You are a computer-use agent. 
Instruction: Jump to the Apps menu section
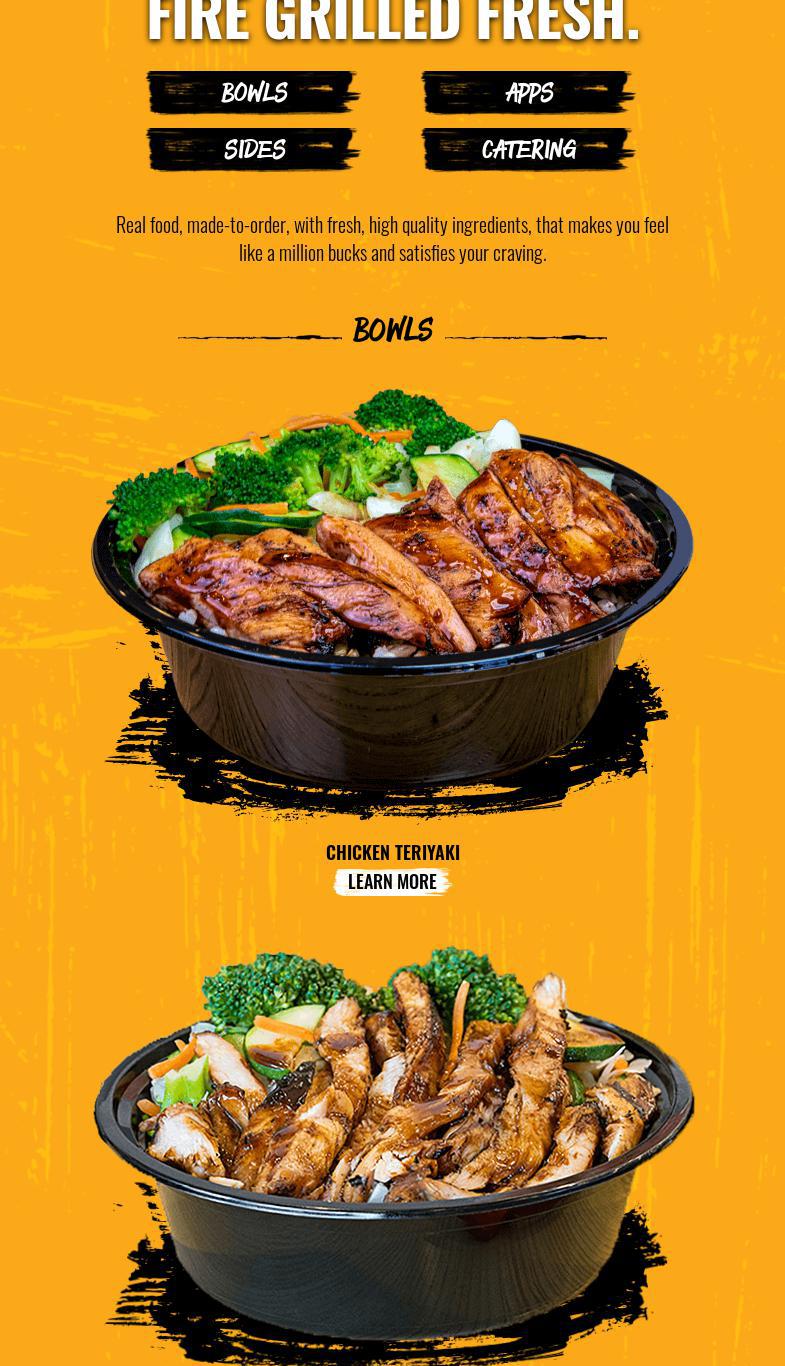click(x=528, y=93)
